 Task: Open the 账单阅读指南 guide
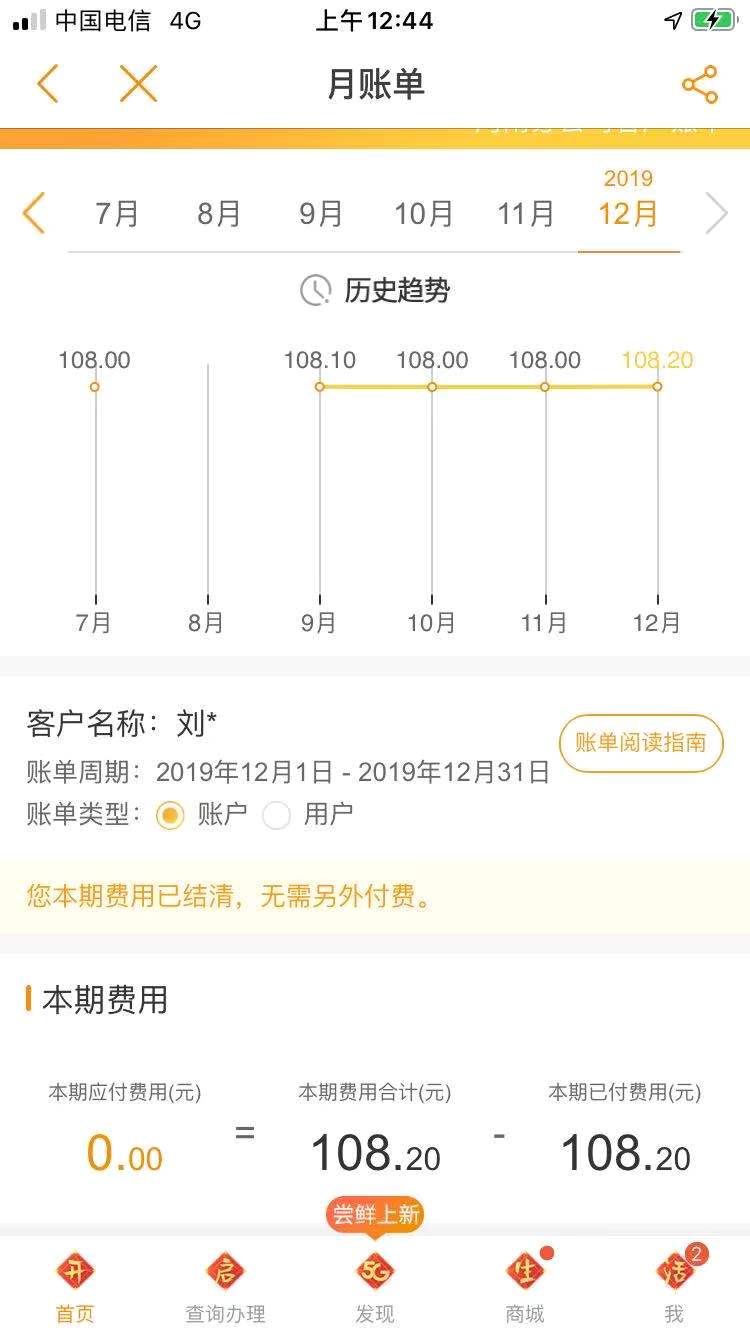[641, 743]
